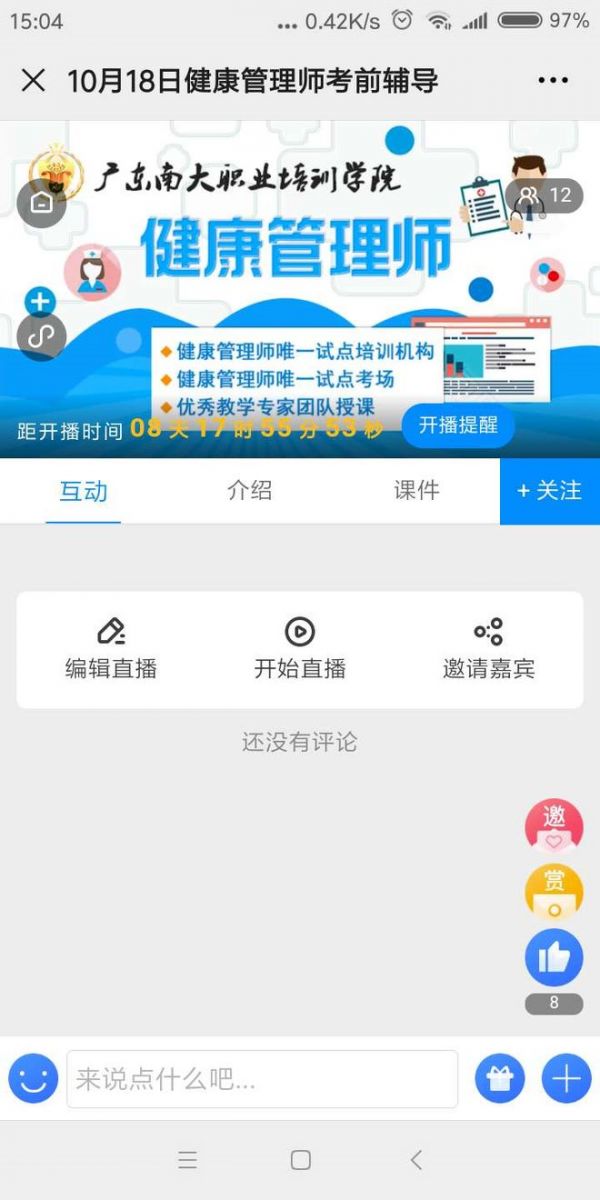Switch to the 介绍 tab
The image size is (600, 1200).
point(249,491)
